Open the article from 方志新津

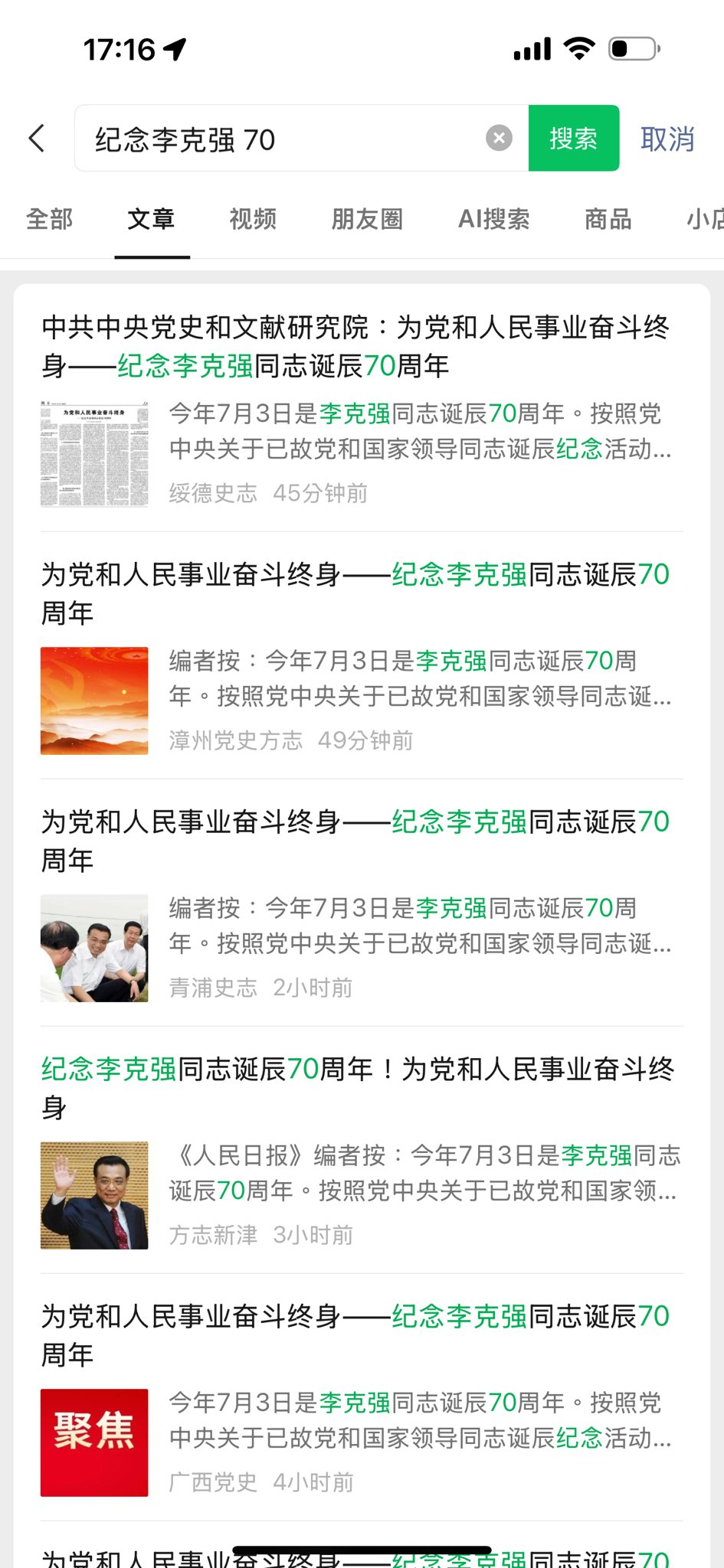(356, 1088)
